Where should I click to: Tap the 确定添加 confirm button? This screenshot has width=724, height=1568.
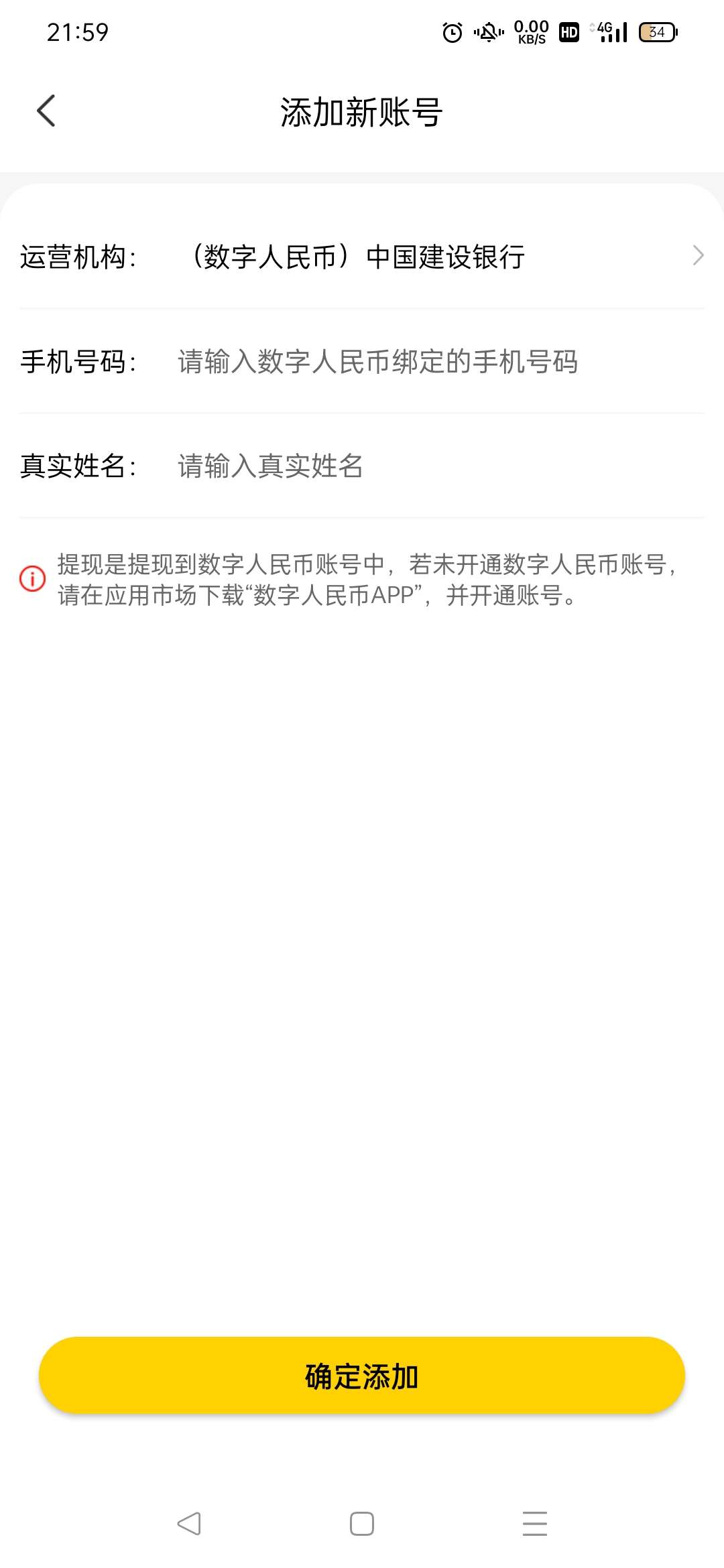click(x=362, y=1376)
